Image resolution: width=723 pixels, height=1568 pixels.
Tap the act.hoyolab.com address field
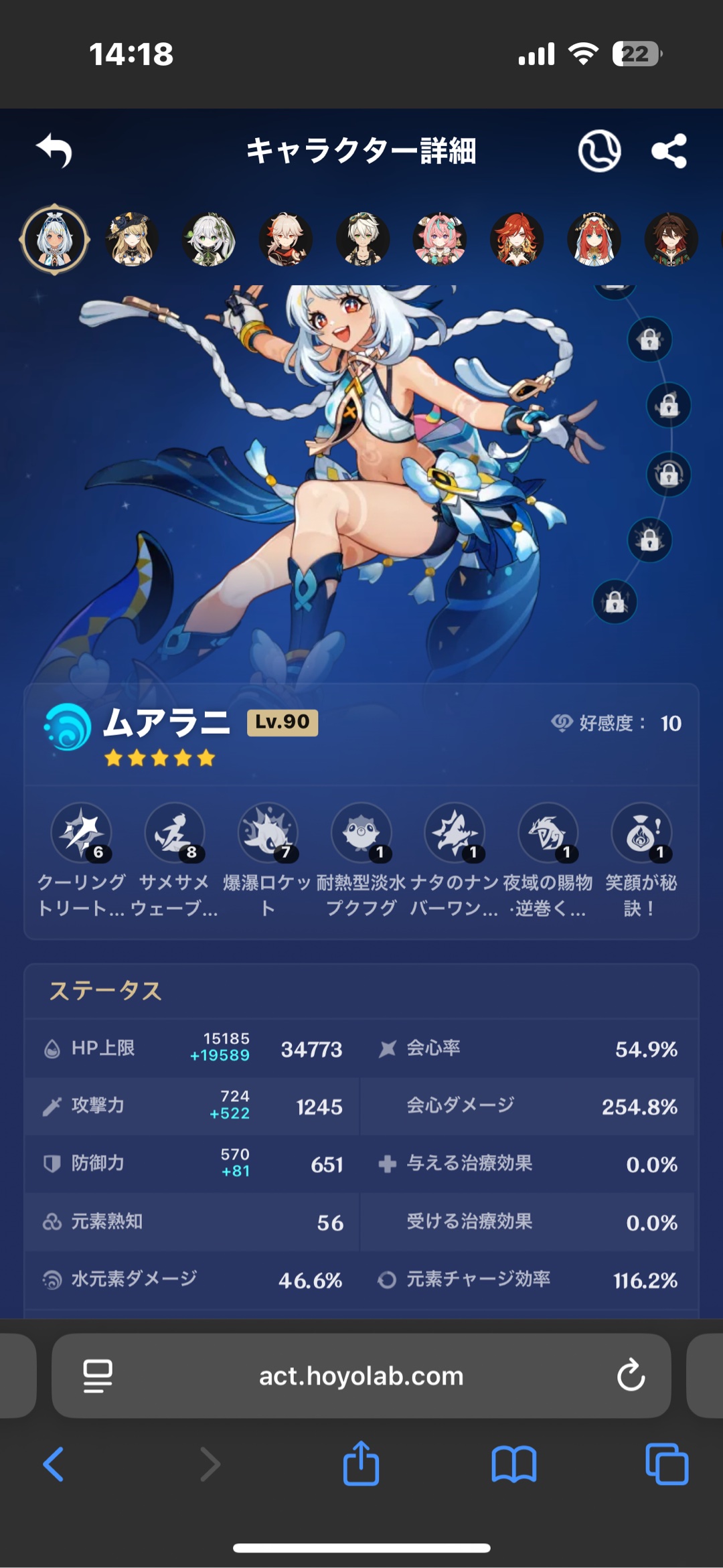(361, 1376)
